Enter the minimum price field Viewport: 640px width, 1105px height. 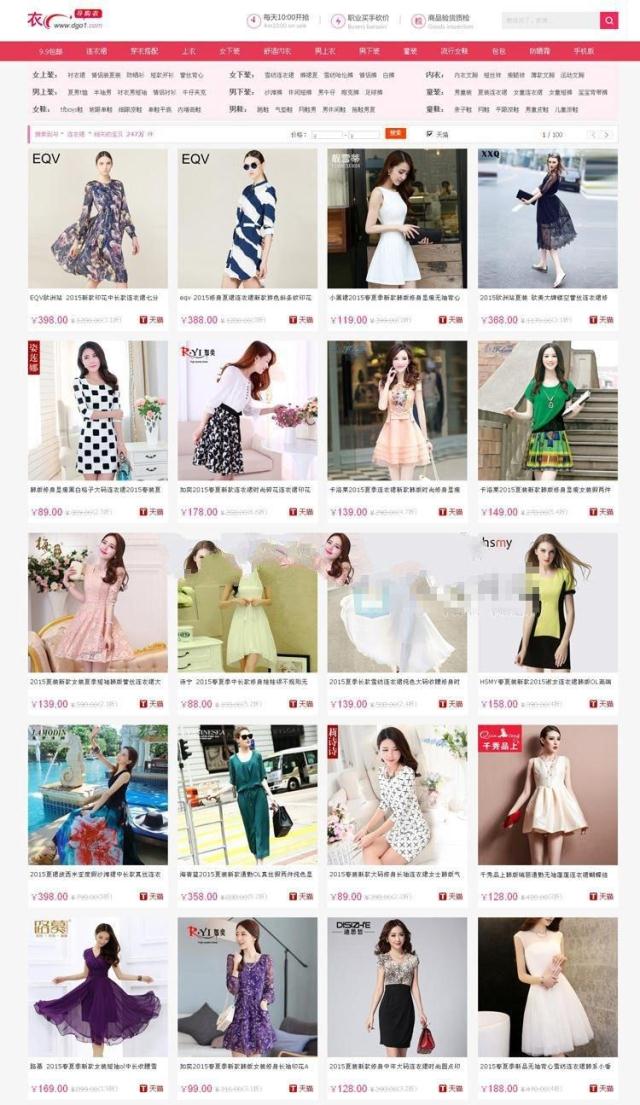(328, 133)
